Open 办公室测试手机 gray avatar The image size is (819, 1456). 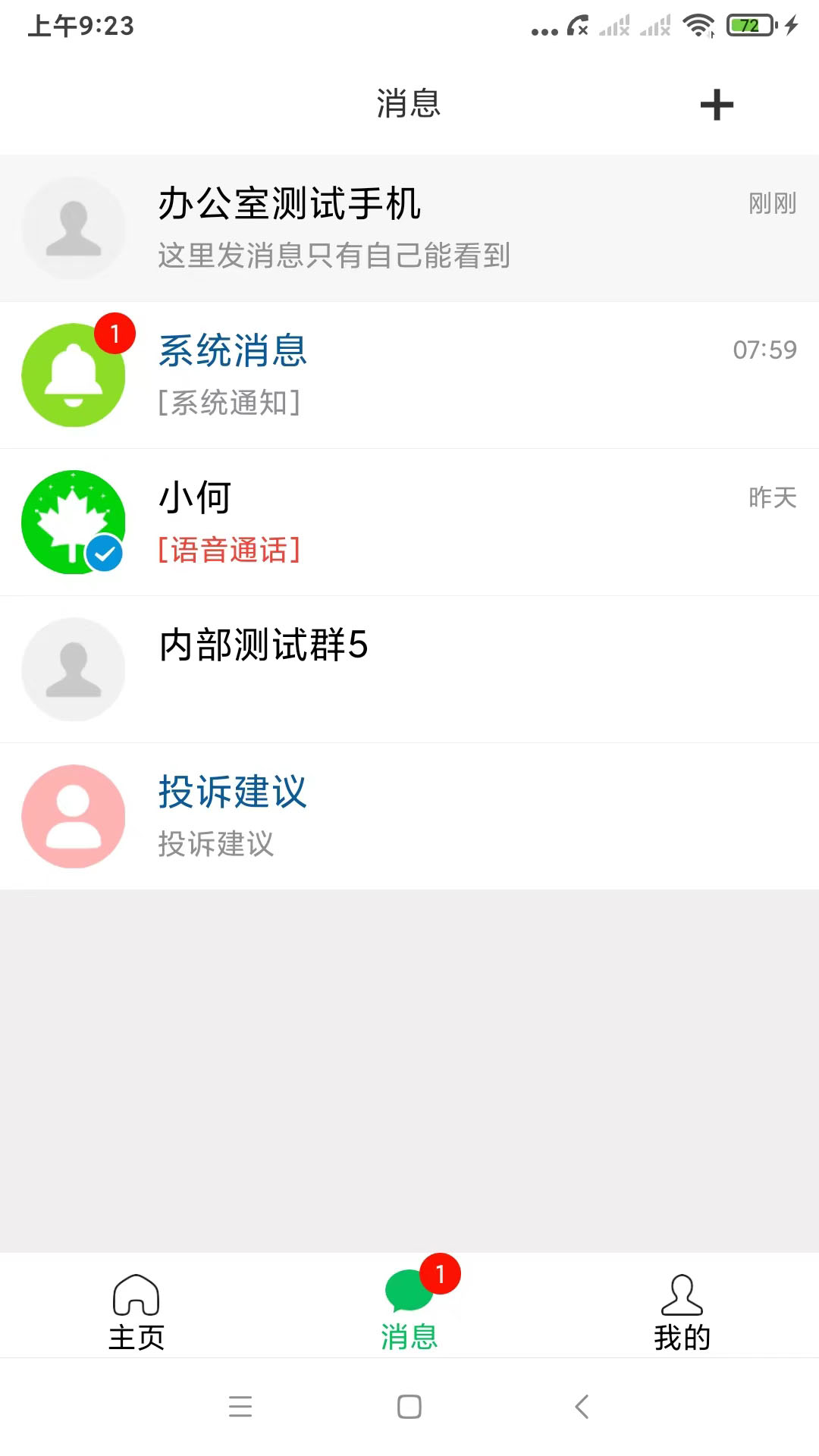click(73, 227)
